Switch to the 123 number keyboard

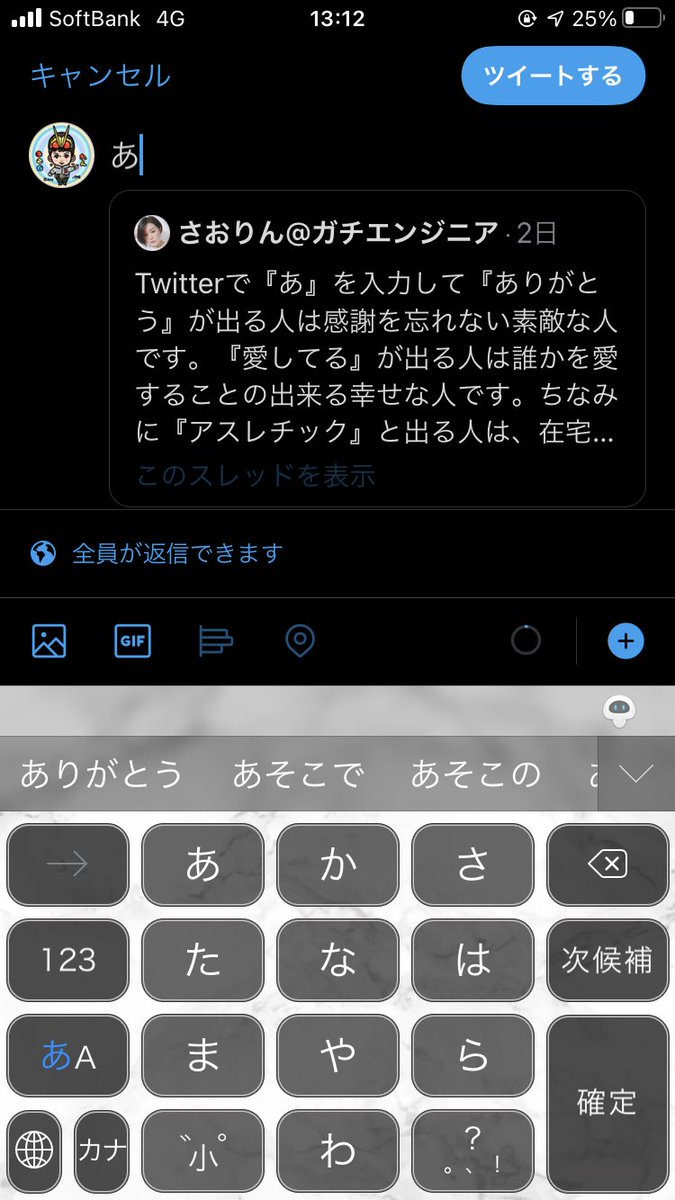[x=68, y=960]
